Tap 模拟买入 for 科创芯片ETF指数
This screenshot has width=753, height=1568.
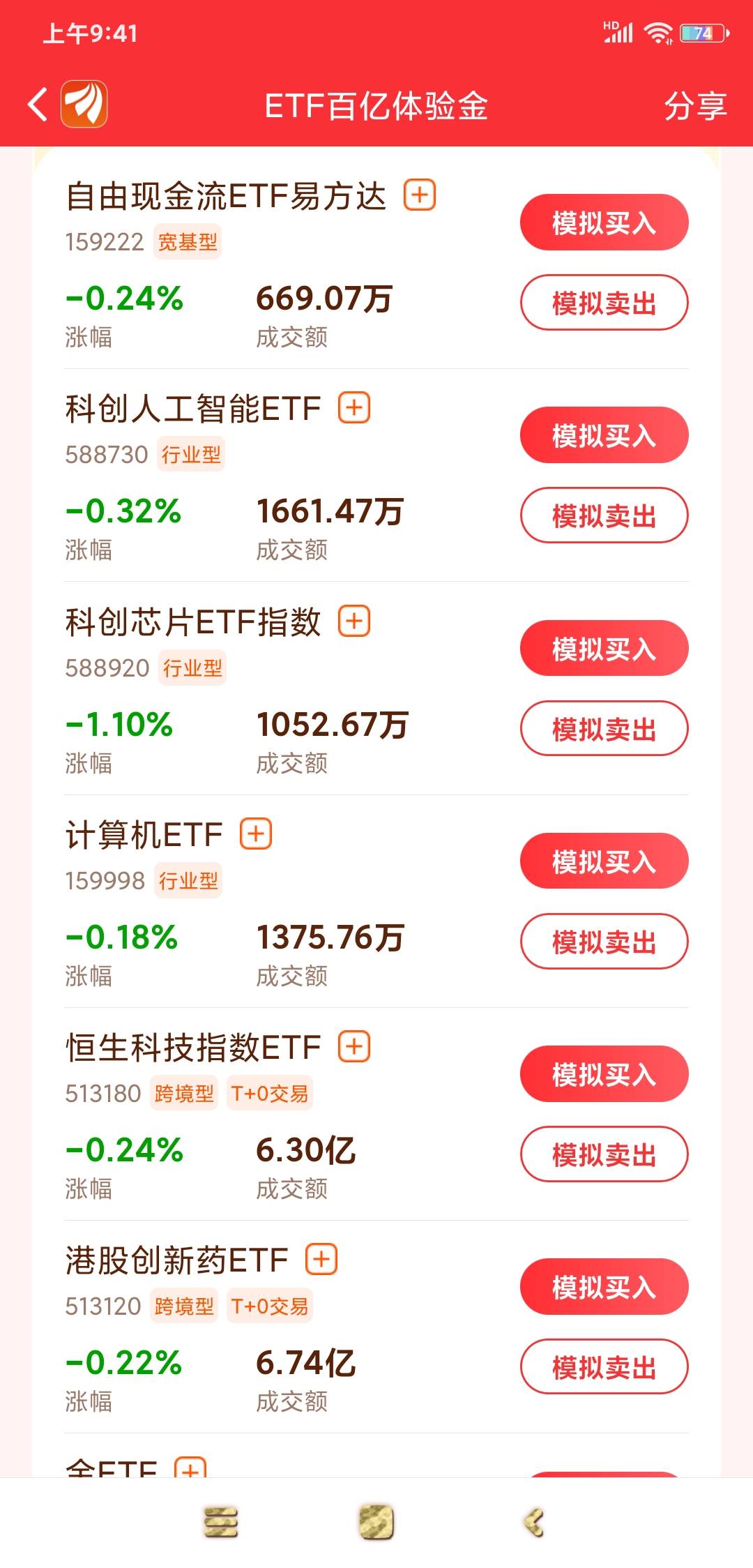coord(604,649)
